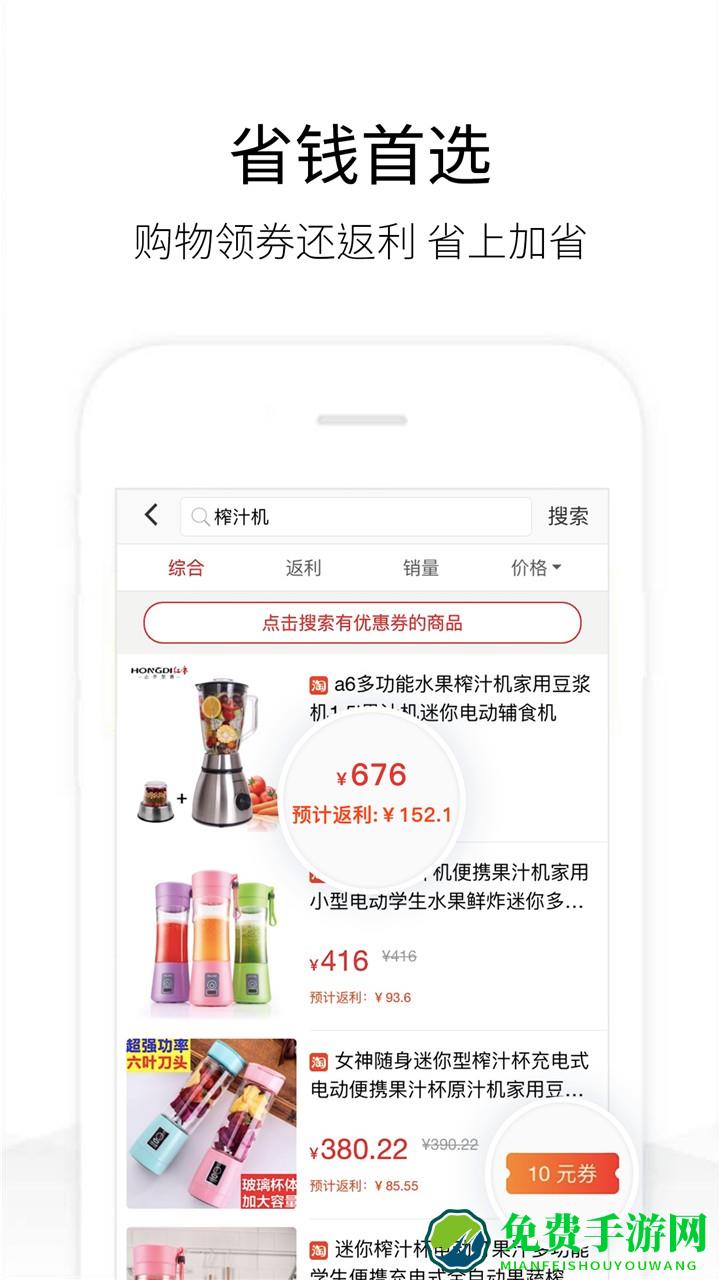Select the 综合 tab
Image resolution: width=720 pixels, height=1280 pixels.
tap(185, 567)
